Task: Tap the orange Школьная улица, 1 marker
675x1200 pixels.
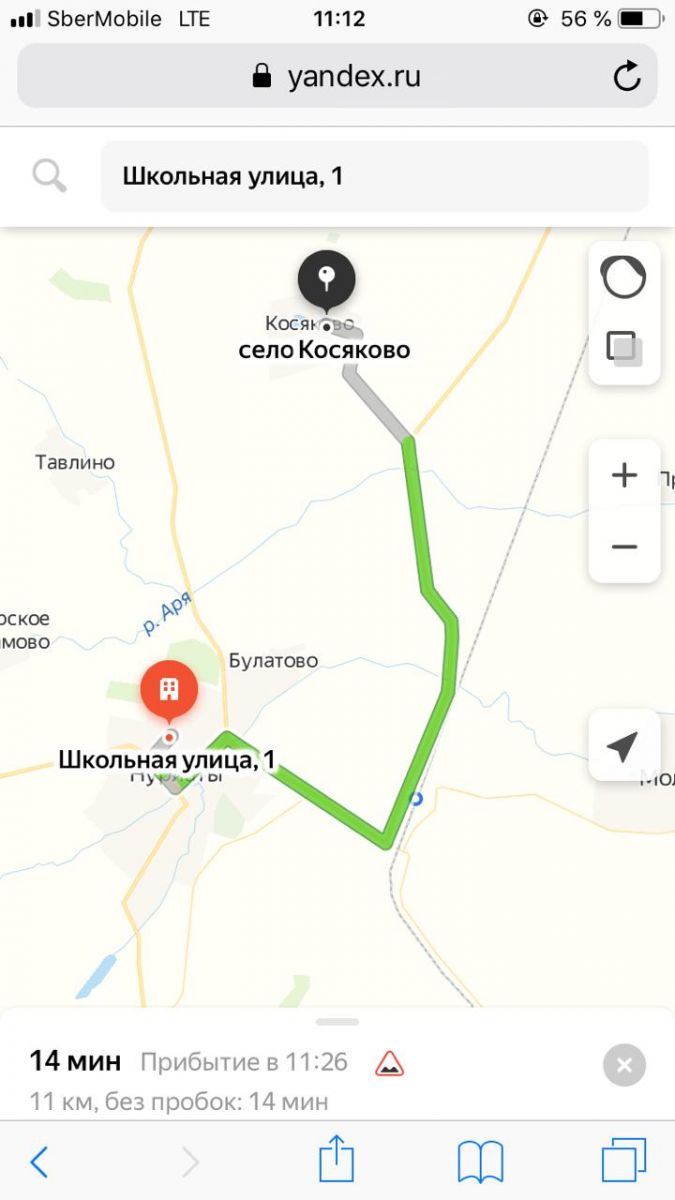Action: click(x=169, y=691)
